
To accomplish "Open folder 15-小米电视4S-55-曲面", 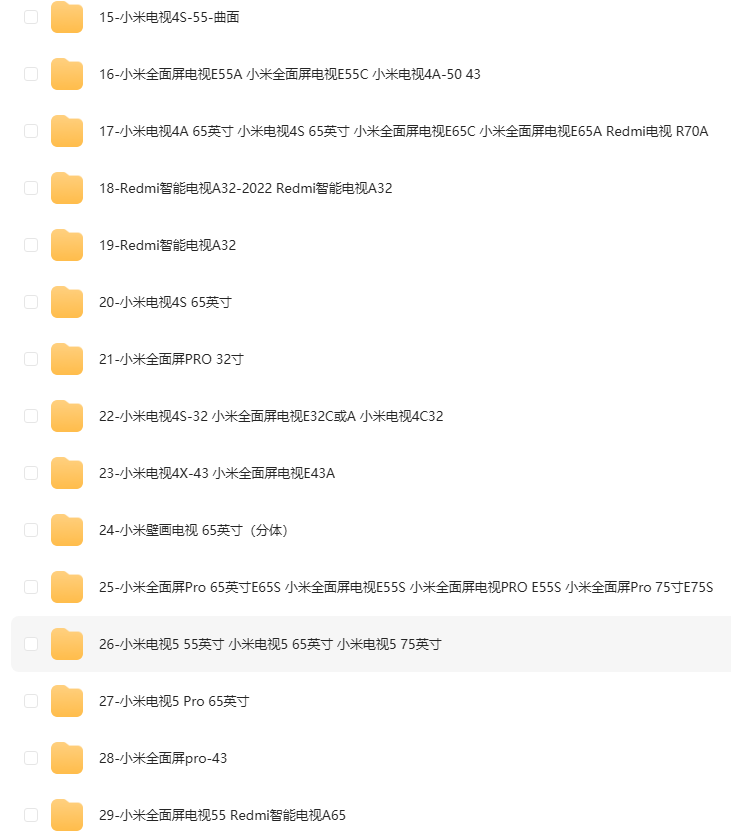I will coord(169,17).
